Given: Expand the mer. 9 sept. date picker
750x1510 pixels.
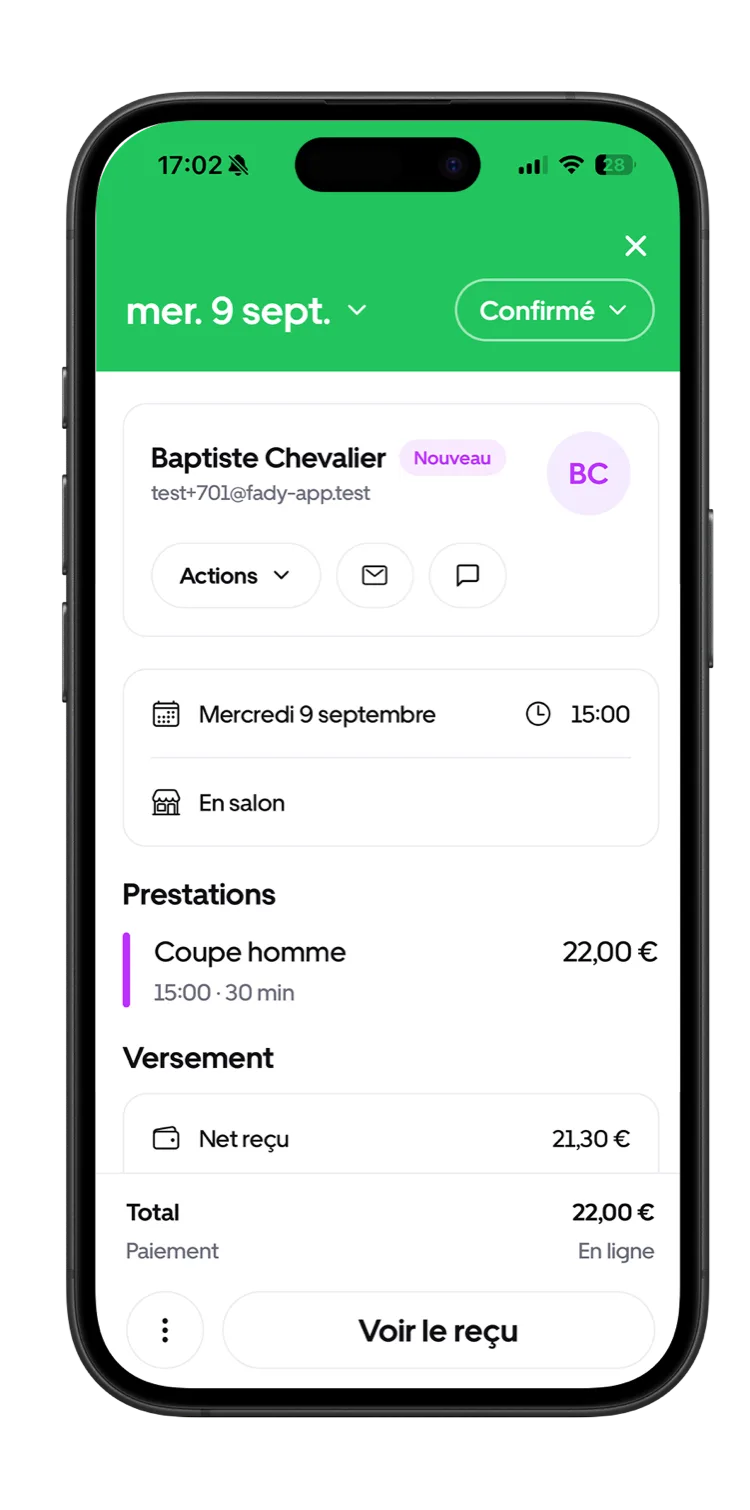Looking at the screenshot, I should (247, 311).
